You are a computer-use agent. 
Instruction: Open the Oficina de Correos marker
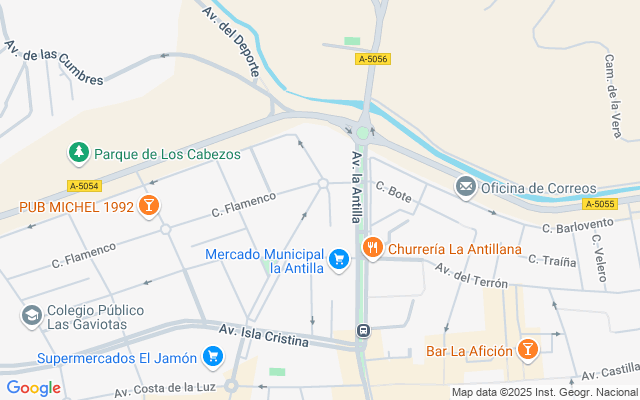pyautogui.click(x=466, y=187)
